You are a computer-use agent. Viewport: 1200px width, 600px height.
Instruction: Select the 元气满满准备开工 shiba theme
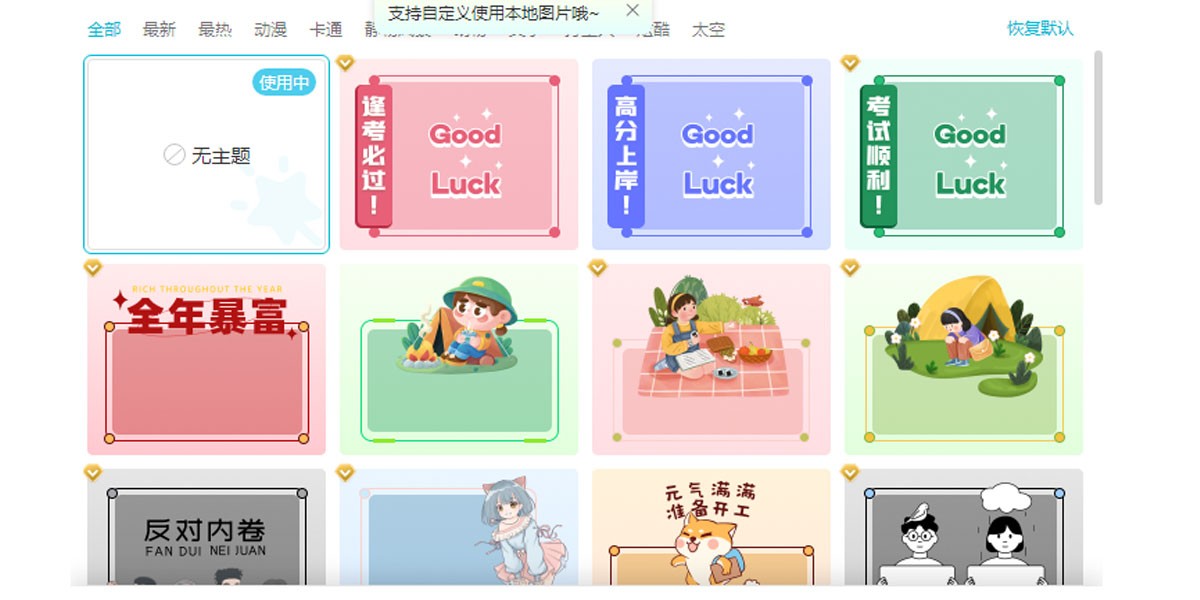tap(711, 528)
